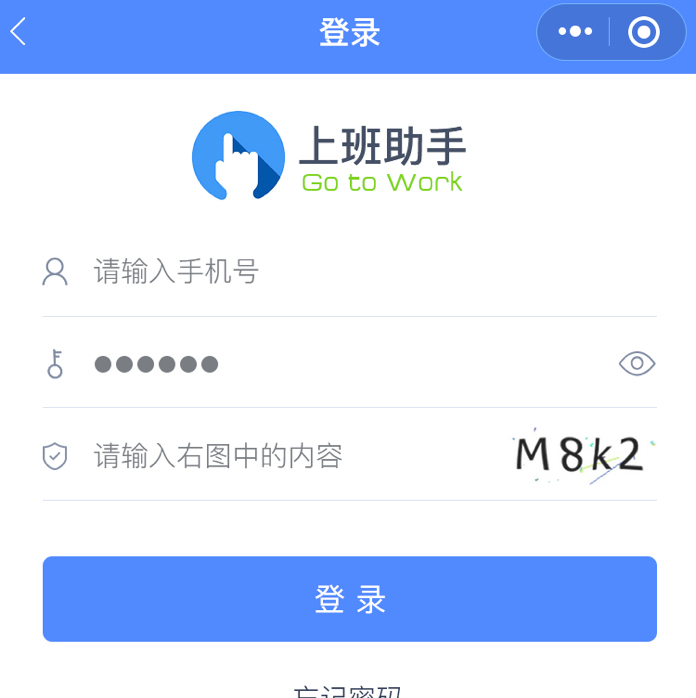Show the password using the eye icon
Viewport: 696px width, 698px height.
(637, 363)
